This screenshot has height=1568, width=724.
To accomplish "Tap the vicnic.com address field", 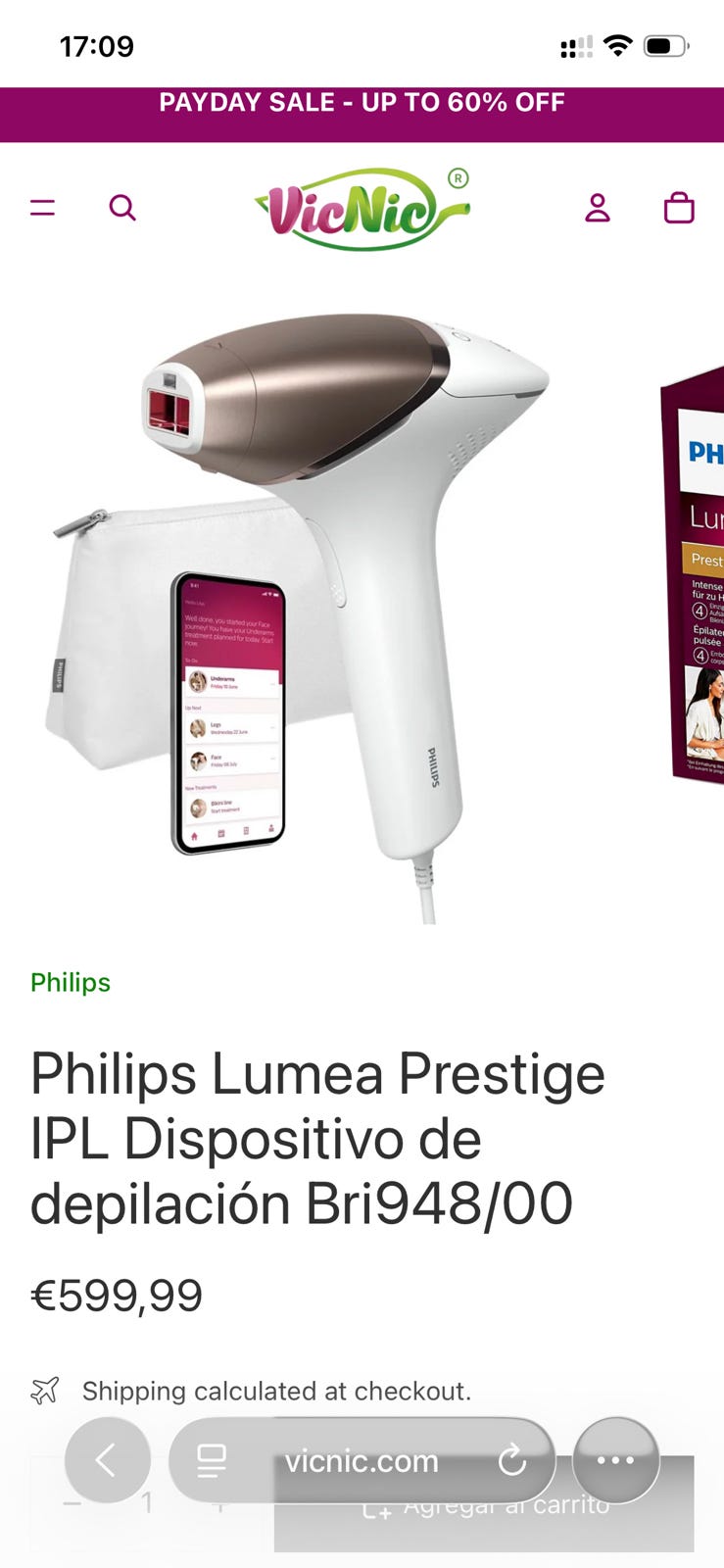I will coord(362,1461).
